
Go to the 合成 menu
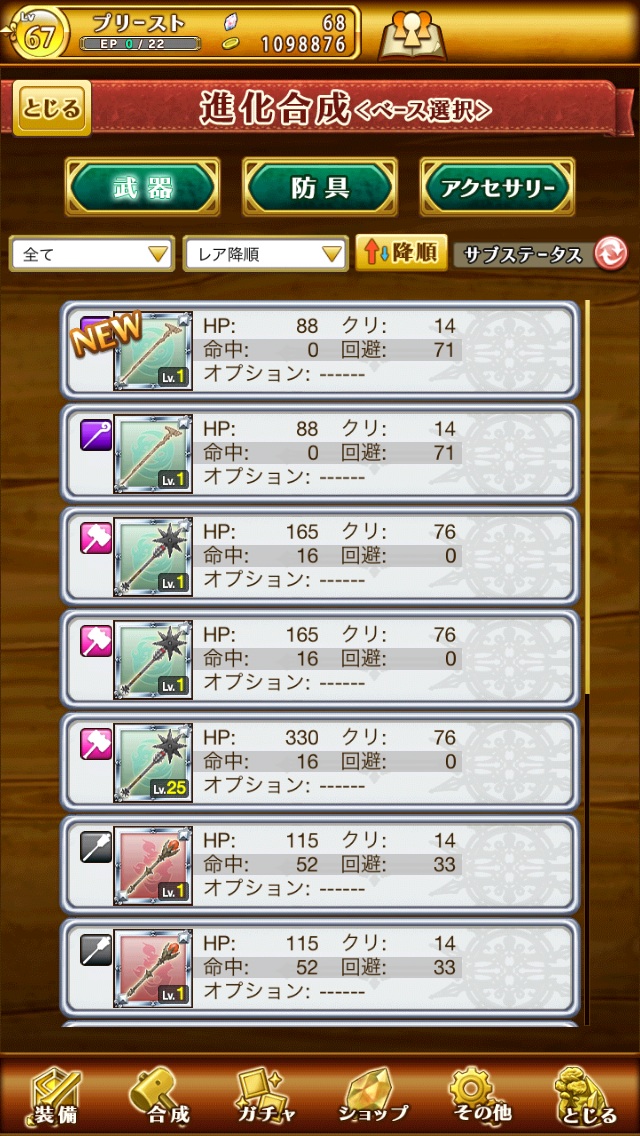(x=160, y=1097)
